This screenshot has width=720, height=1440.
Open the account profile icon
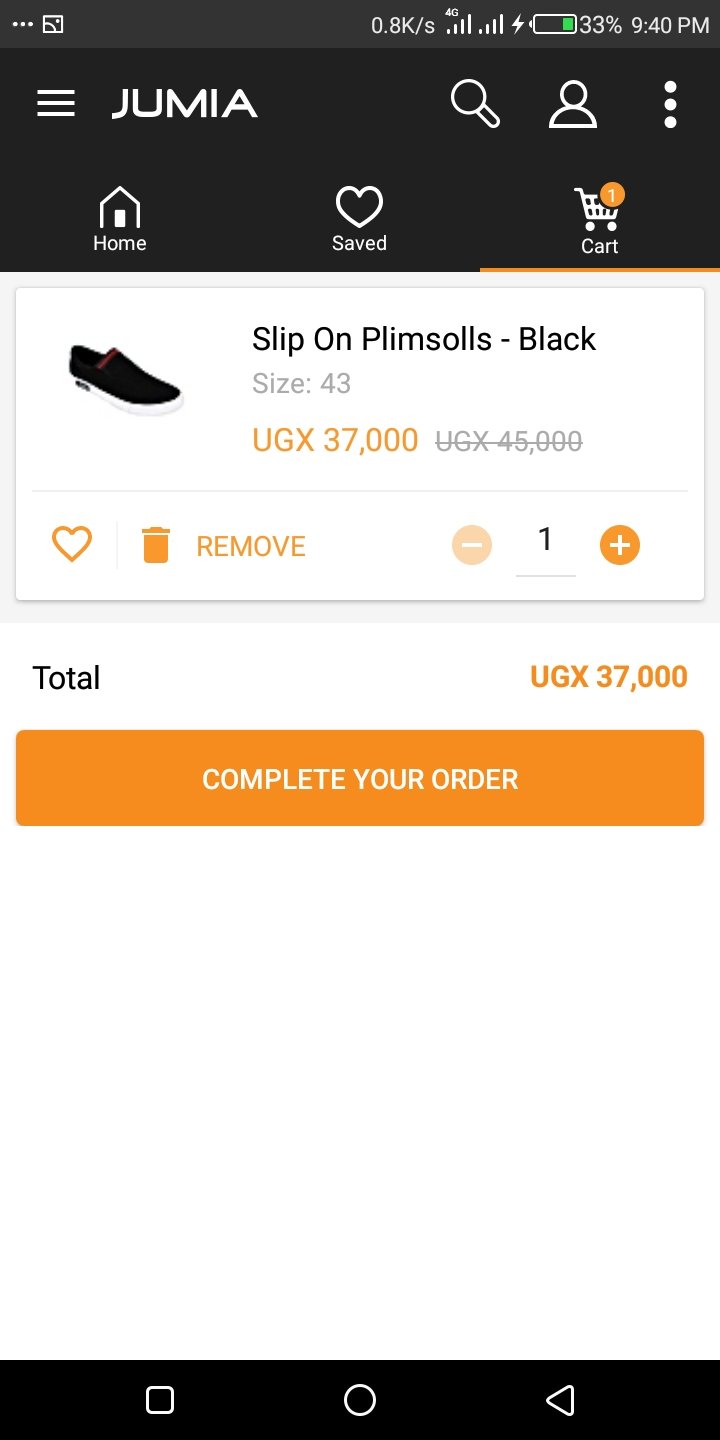573,104
